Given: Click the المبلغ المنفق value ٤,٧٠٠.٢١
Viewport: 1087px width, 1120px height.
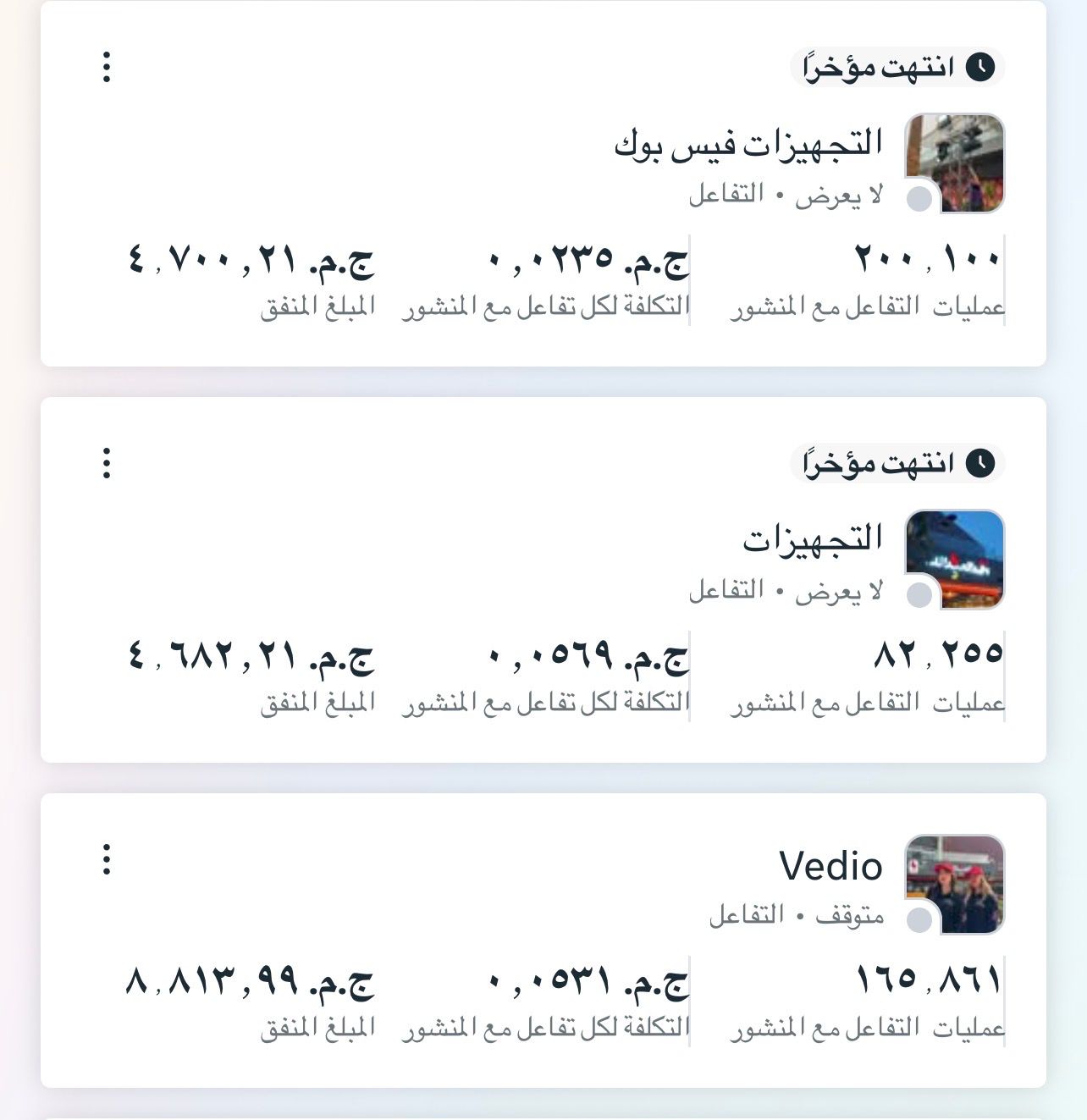Looking at the screenshot, I should pos(250,262).
